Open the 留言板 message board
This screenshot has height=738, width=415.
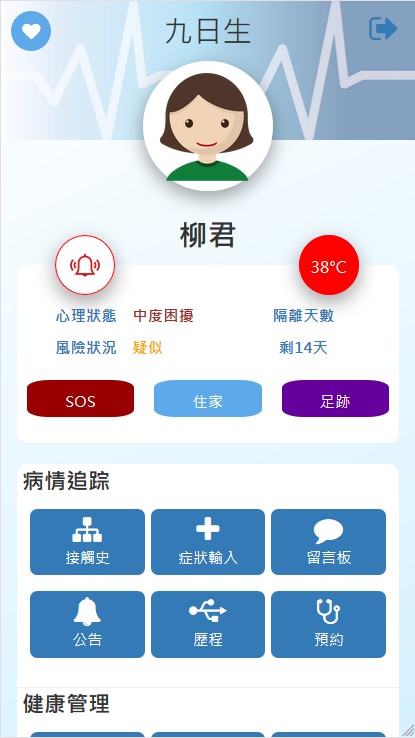coord(328,542)
